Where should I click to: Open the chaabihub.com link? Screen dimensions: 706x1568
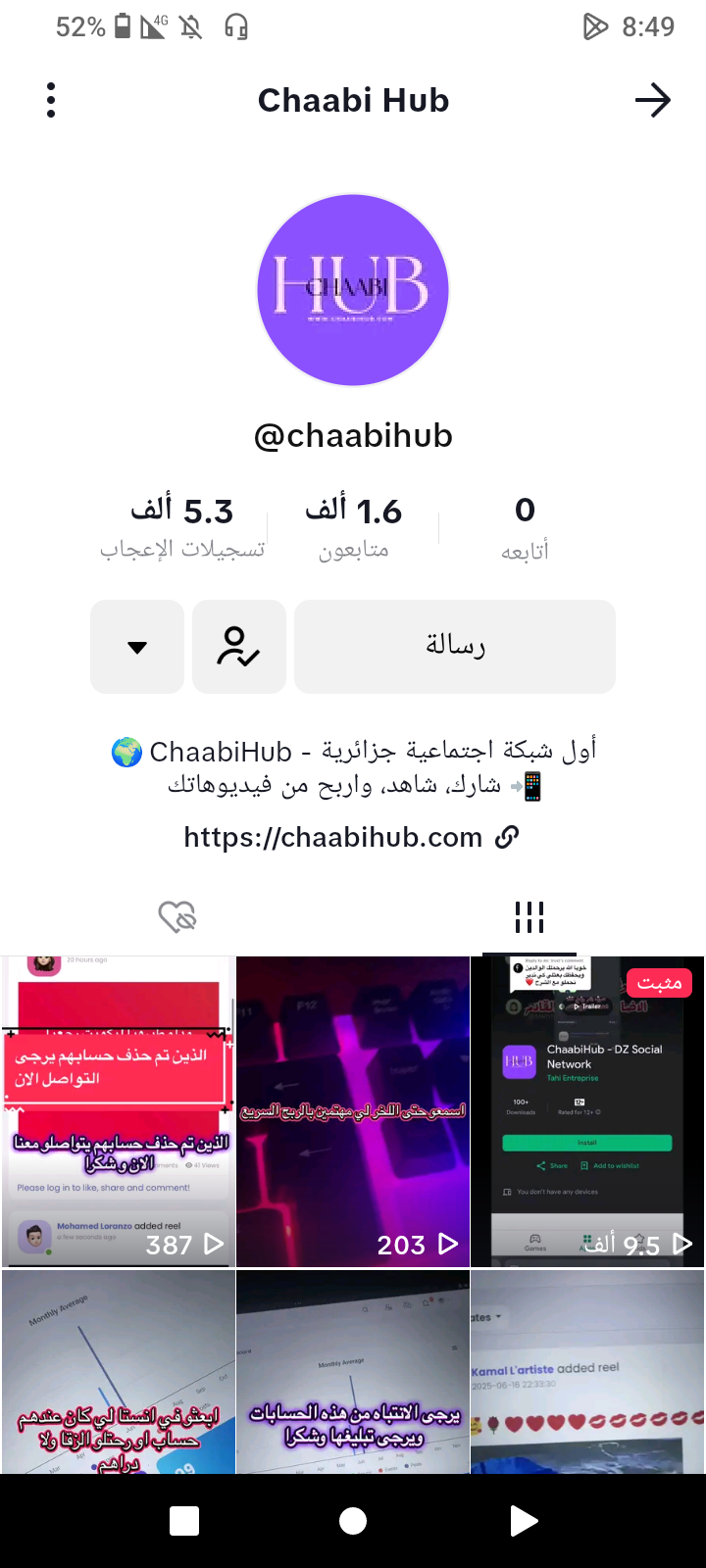351,837
